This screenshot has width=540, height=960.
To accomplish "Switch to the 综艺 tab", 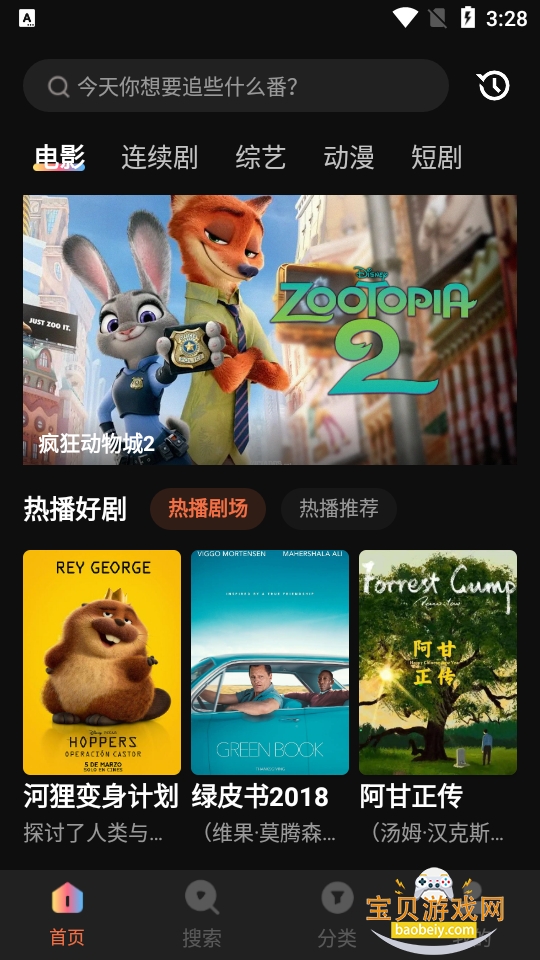I will (261, 157).
